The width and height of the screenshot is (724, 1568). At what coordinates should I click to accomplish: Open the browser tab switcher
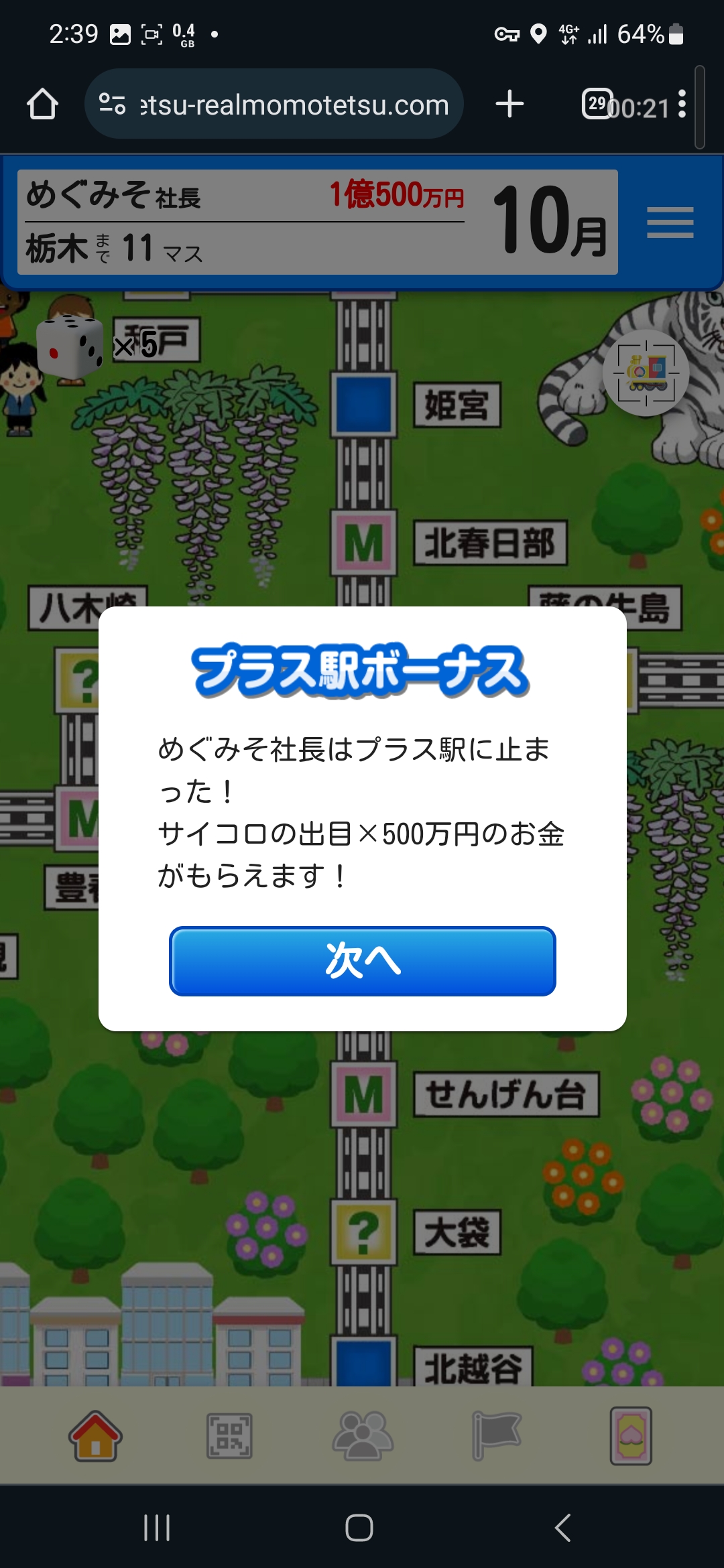[x=597, y=104]
